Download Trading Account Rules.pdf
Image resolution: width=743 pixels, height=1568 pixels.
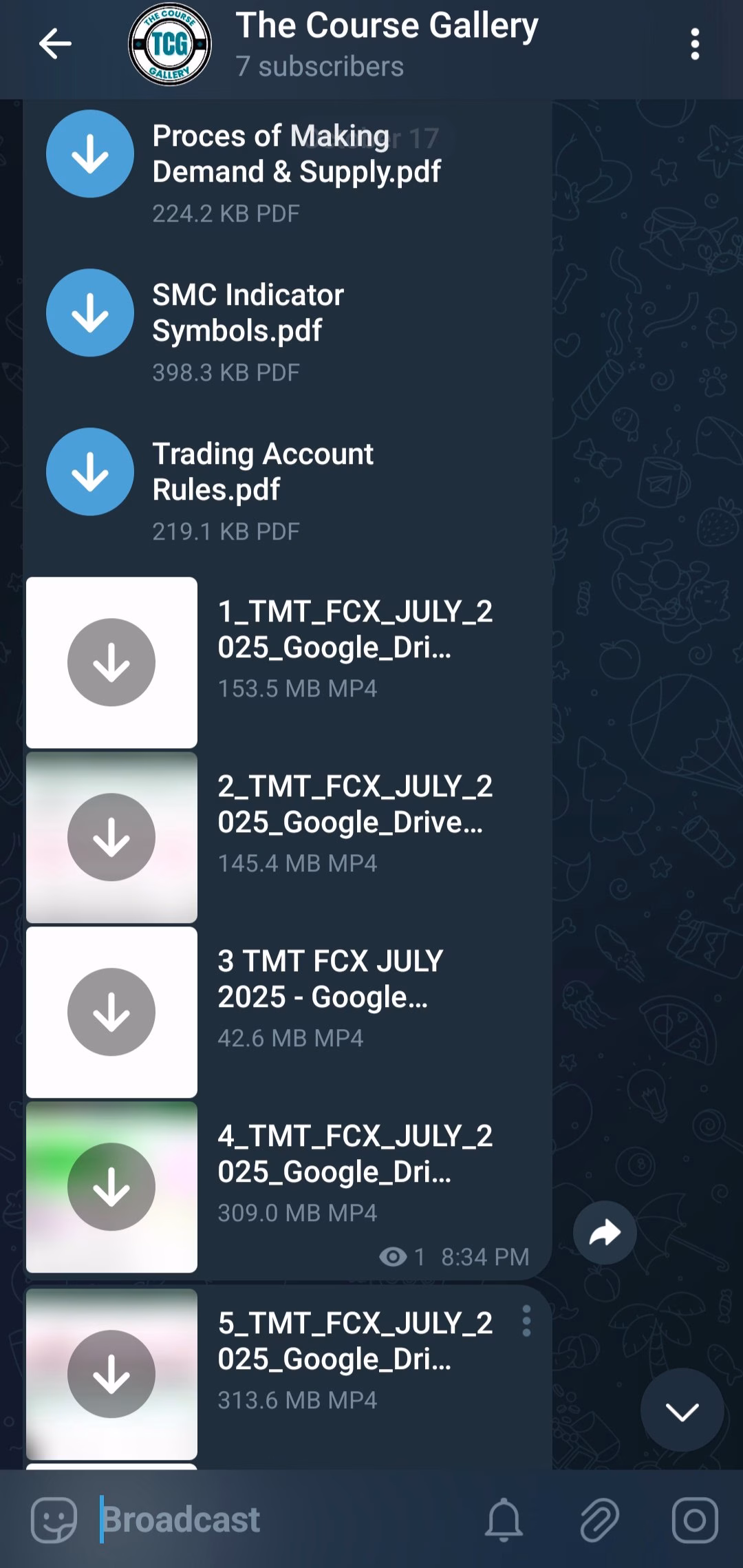coord(90,472)
